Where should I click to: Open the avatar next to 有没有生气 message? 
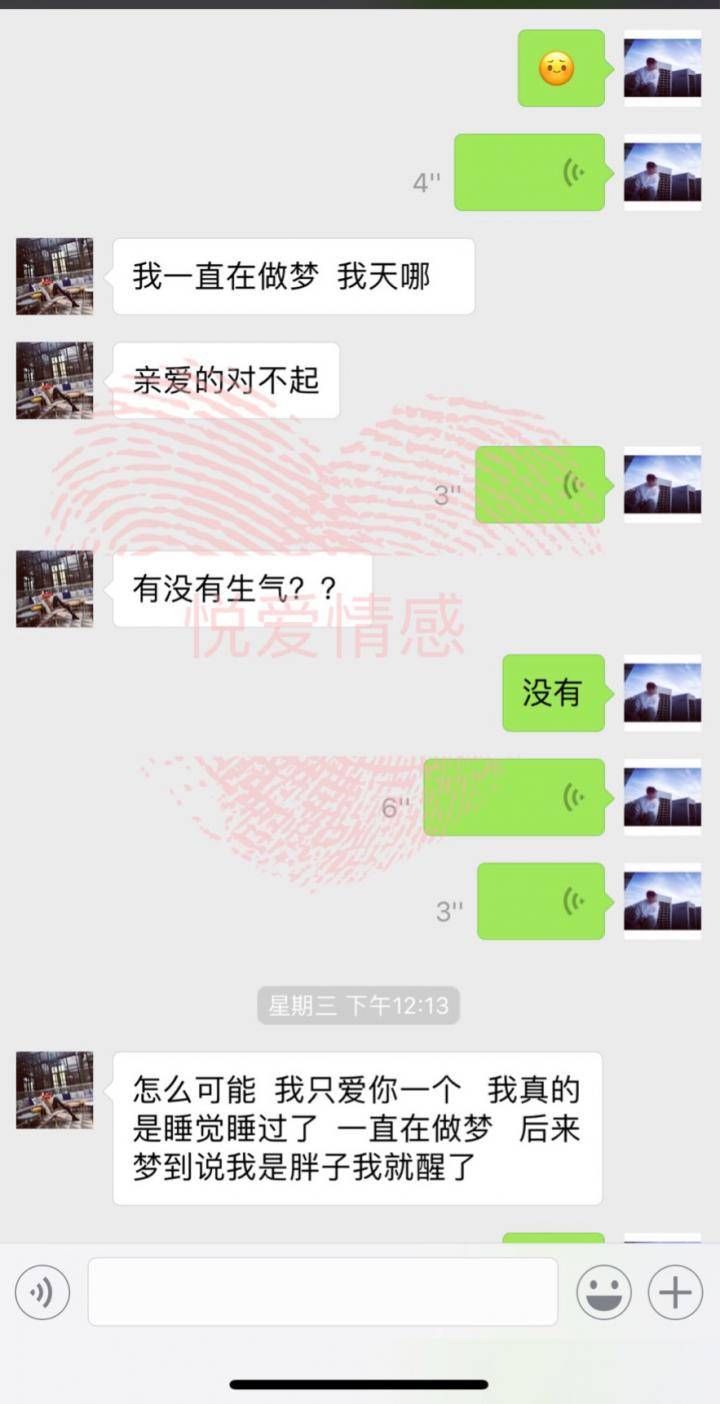point(54,590)
